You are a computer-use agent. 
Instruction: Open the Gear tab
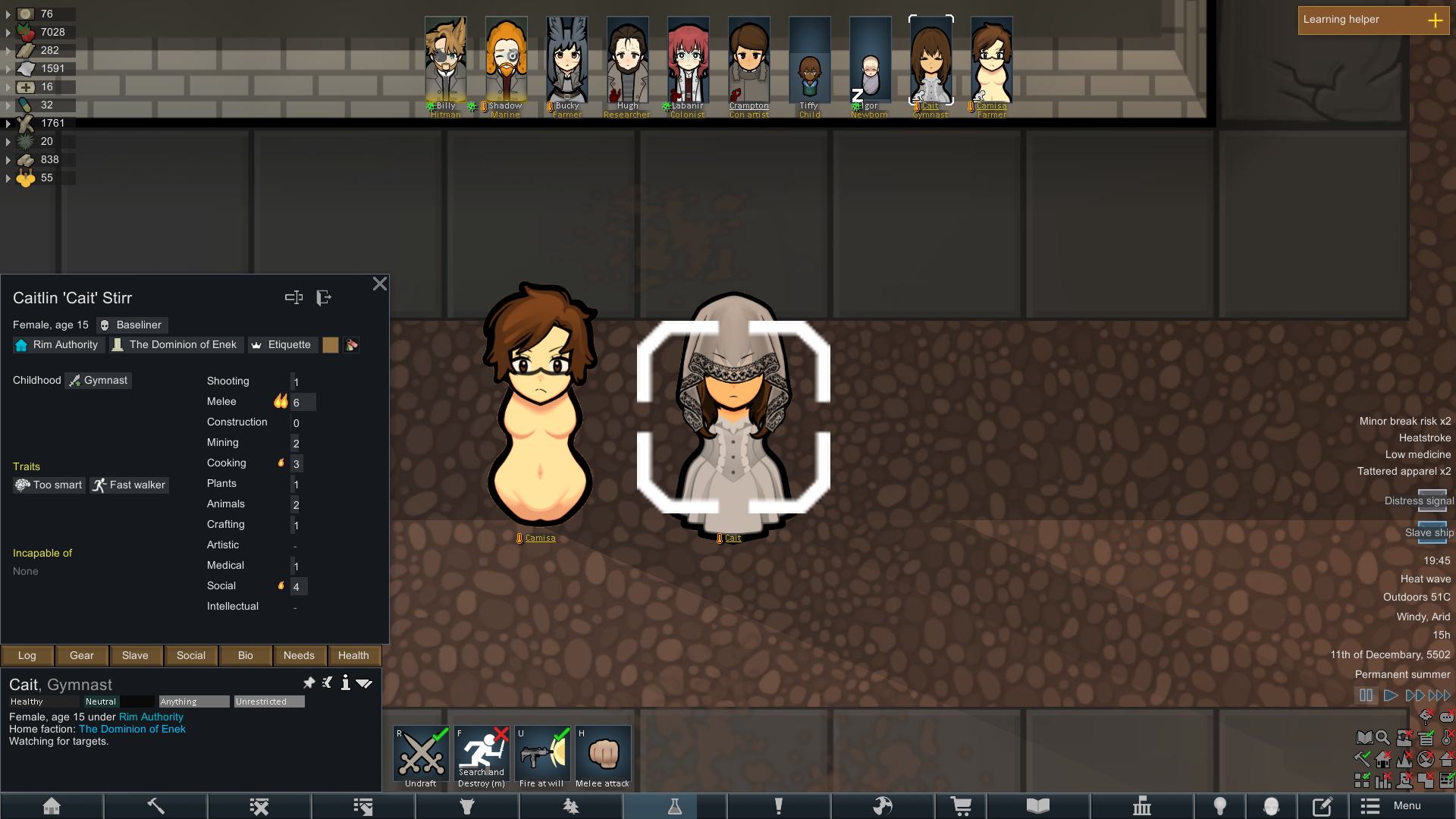click(x=82, y=655)
